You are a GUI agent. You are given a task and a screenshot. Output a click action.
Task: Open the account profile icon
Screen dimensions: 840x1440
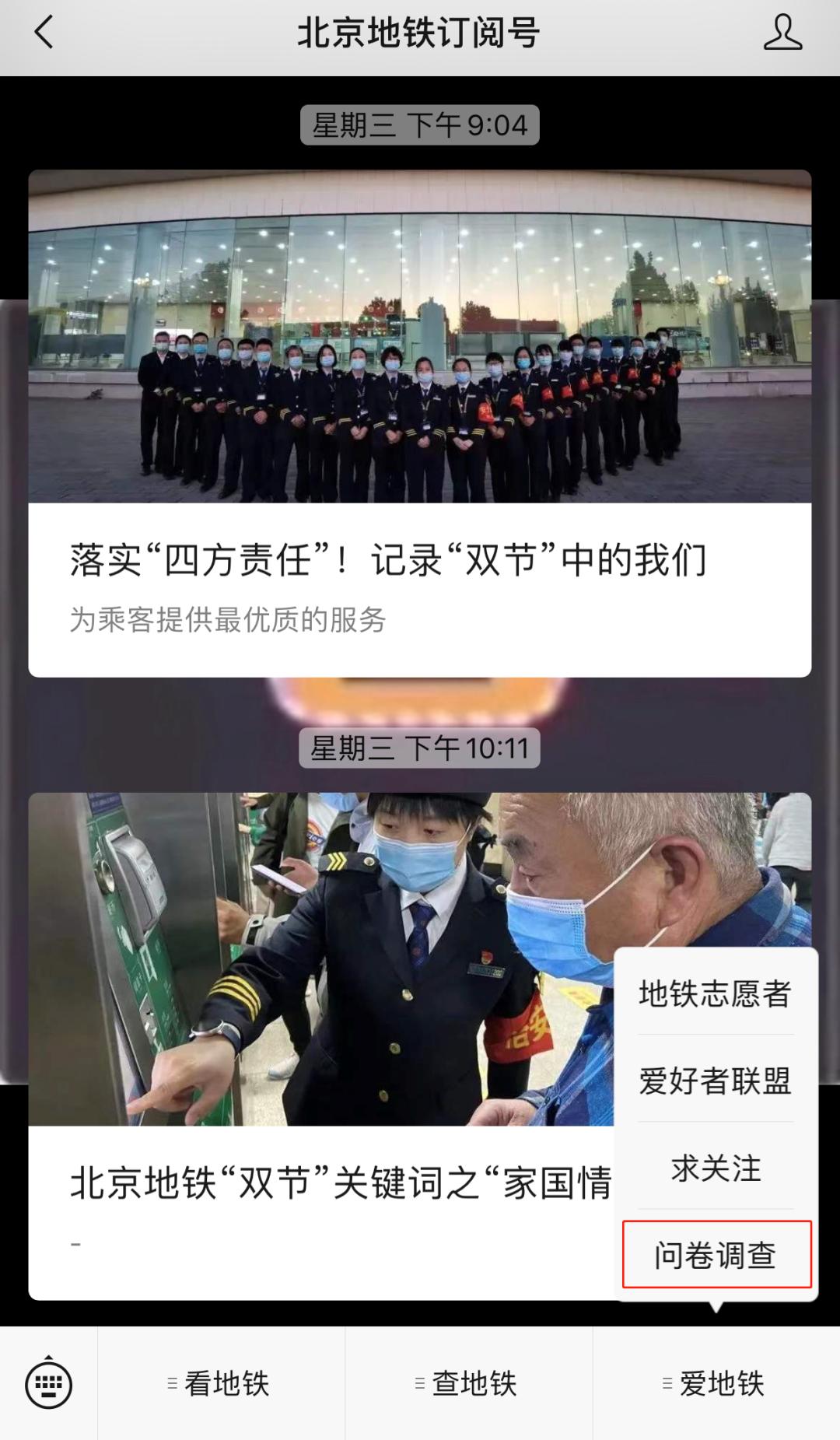[782, 33]
